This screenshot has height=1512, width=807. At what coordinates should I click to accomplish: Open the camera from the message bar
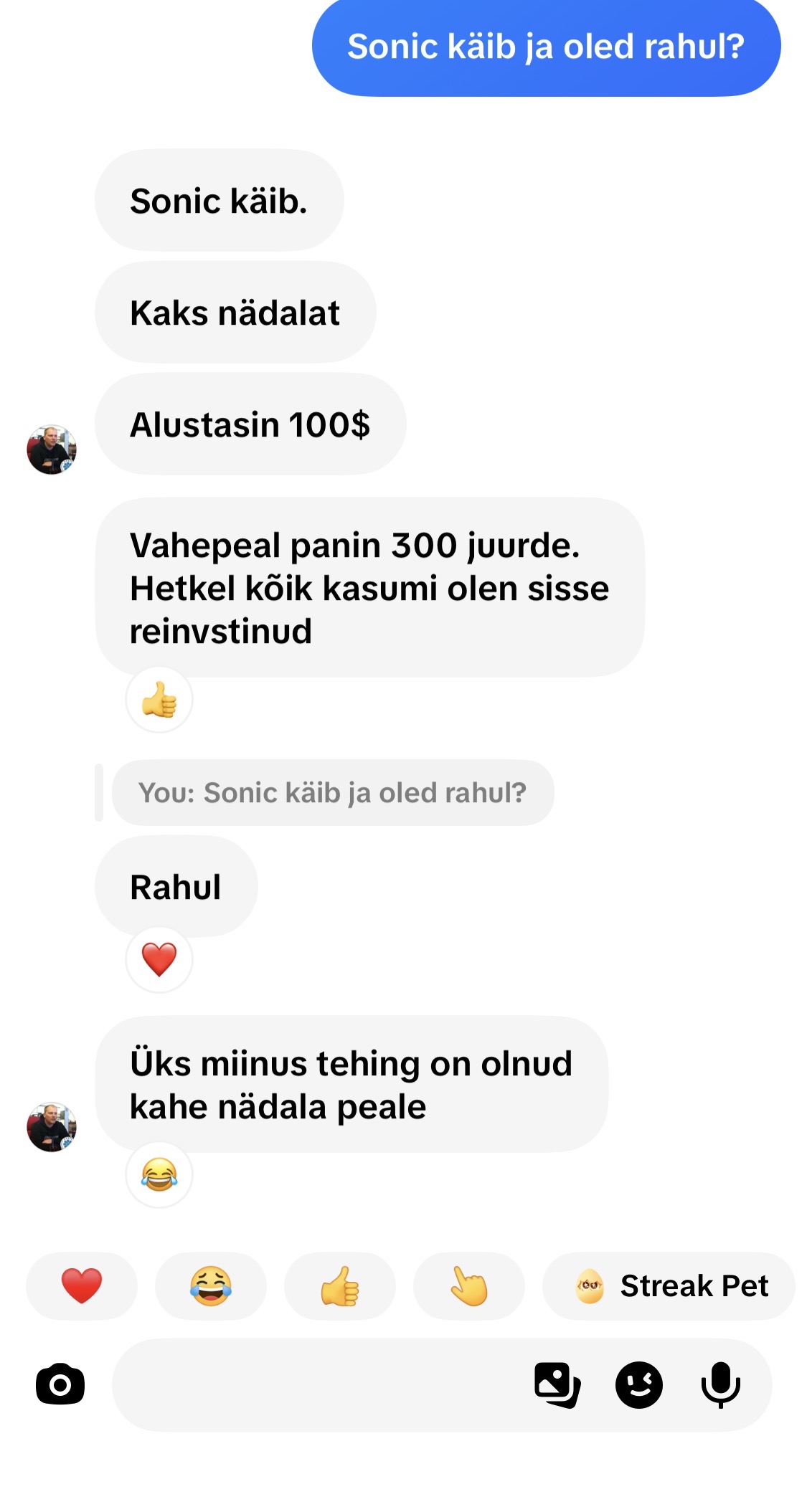click(60, 1384)
